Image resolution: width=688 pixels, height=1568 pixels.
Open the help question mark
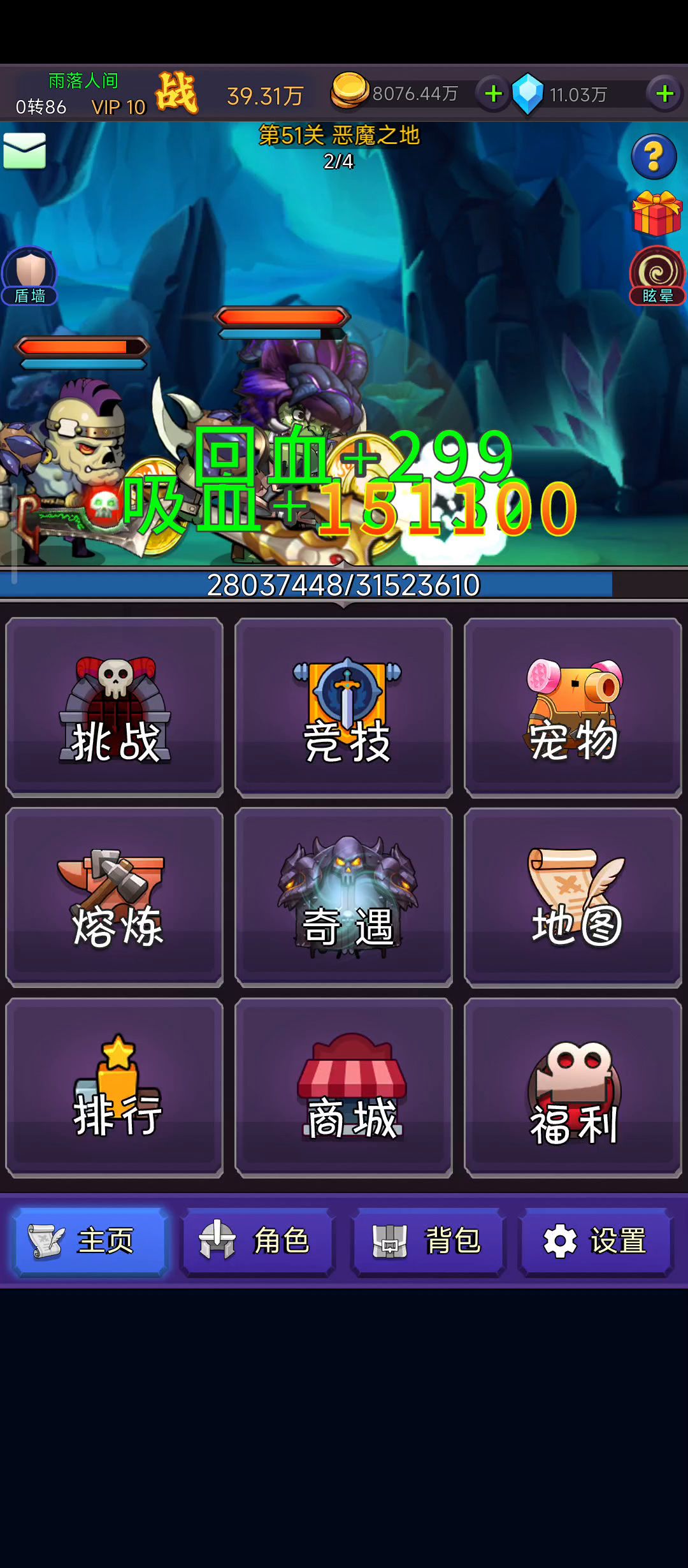654,156
